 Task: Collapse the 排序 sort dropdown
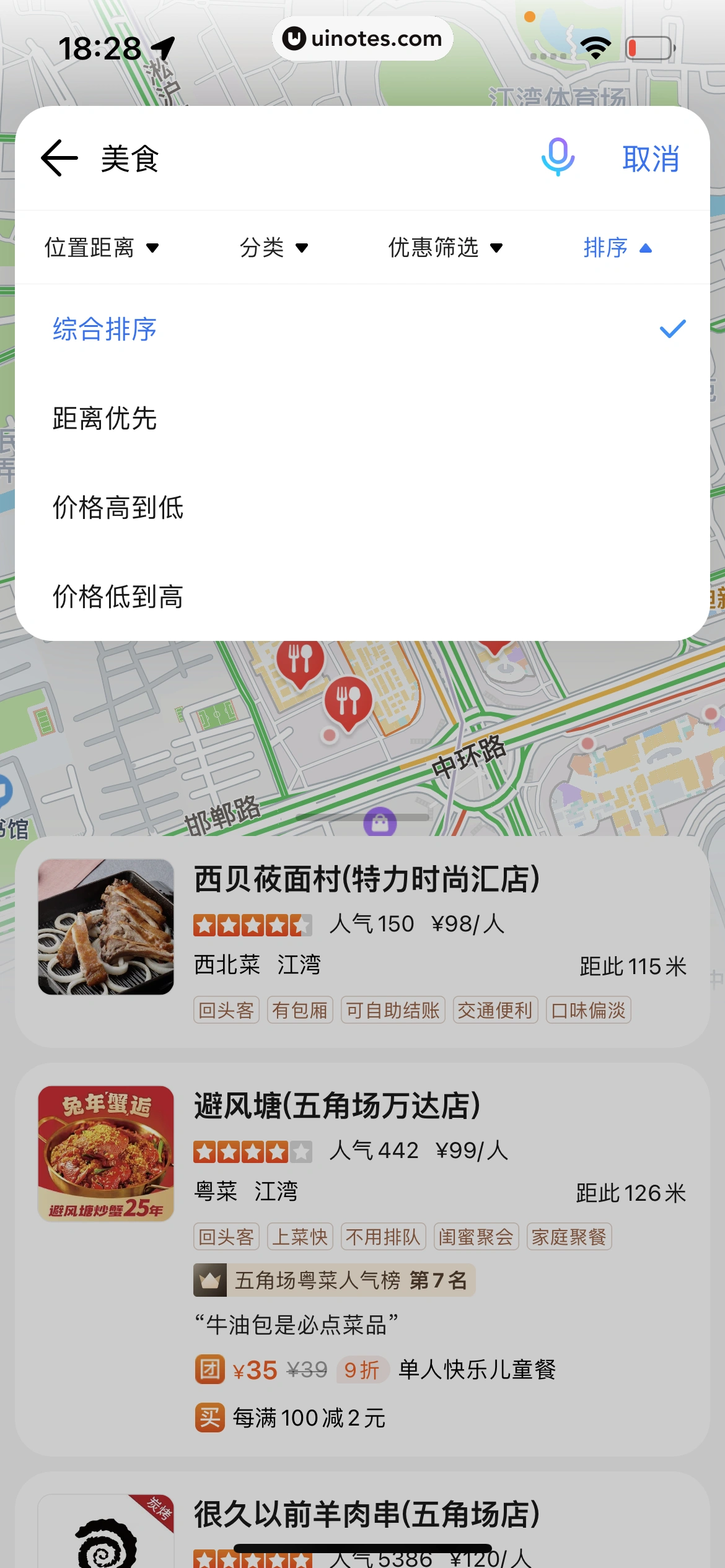617,248
